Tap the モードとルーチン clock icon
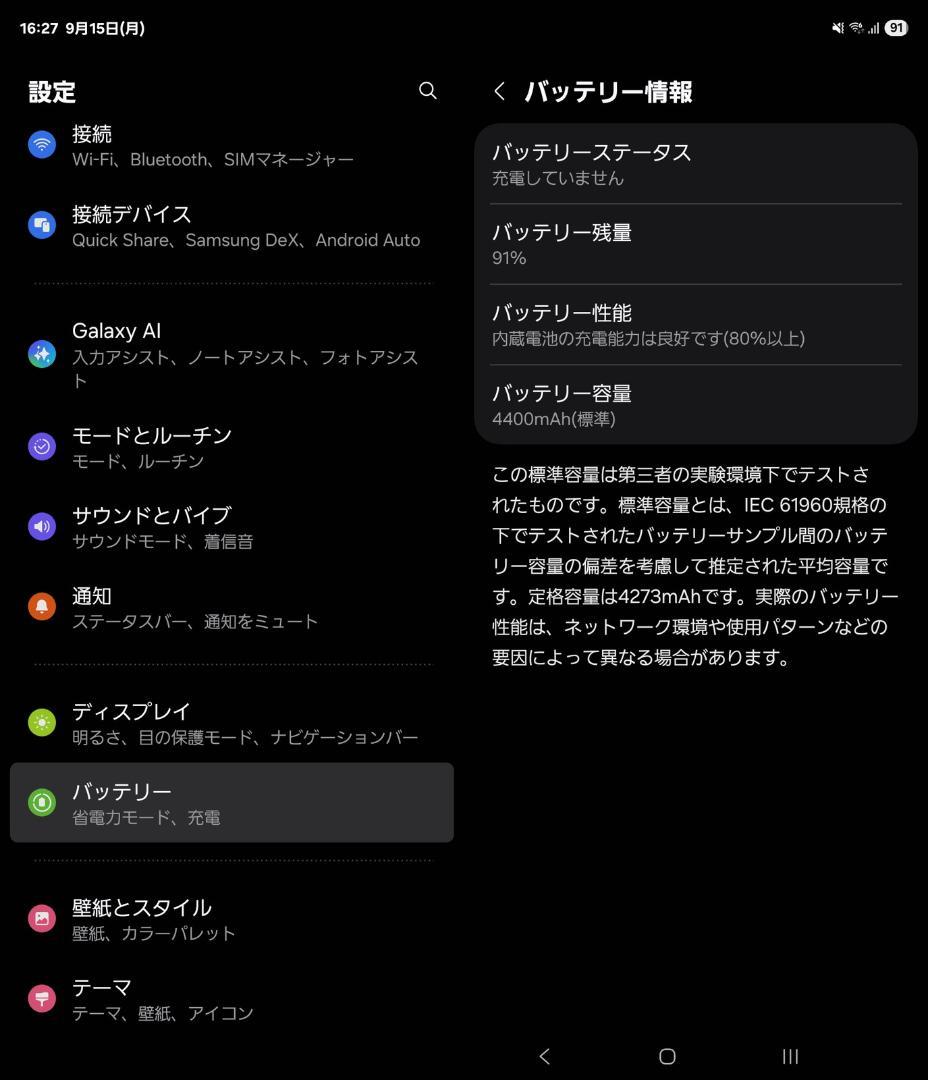Image resolution: width=928 pixels, height=1080 pixels. (x=41, y=445)
